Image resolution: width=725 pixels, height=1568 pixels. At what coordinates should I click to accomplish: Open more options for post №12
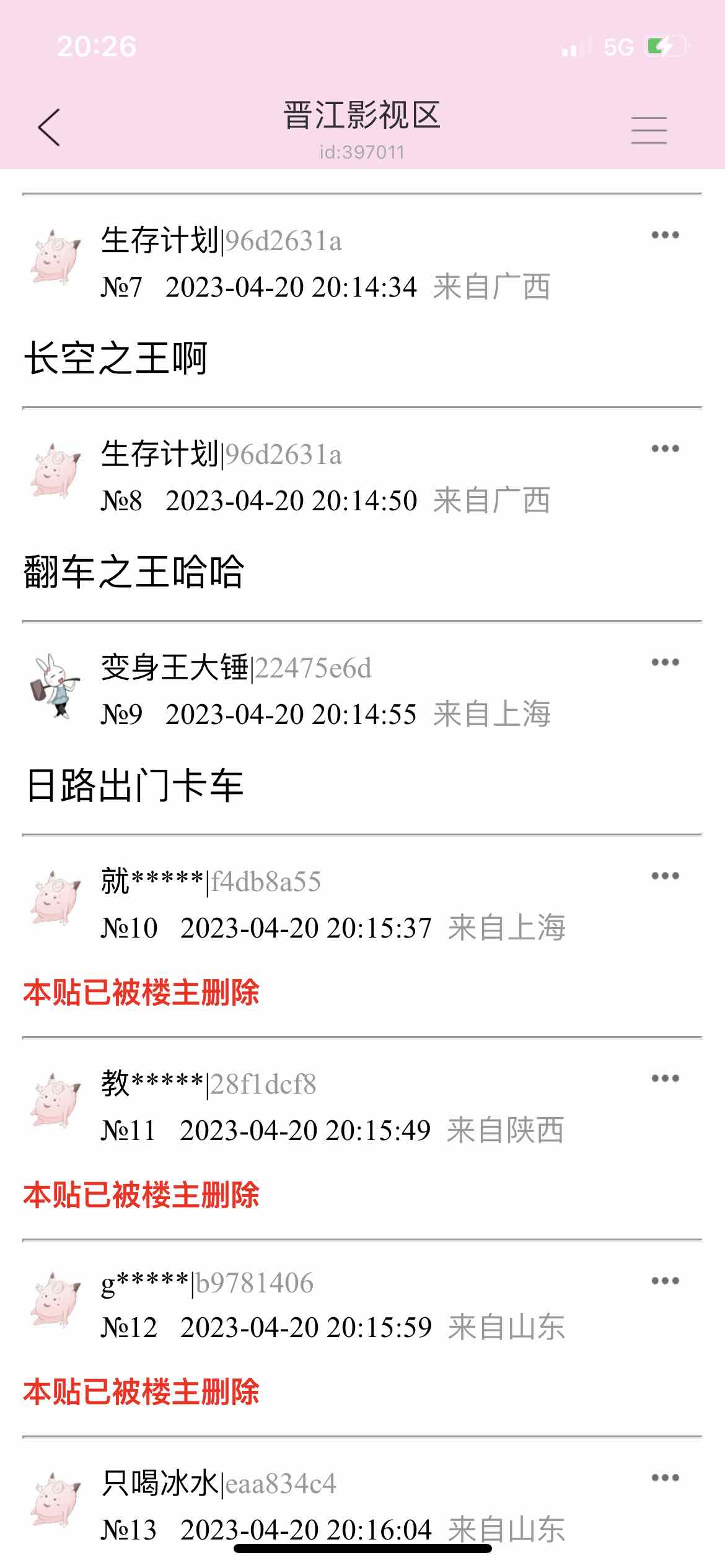pyautogui.click(x=665, y=1281)
